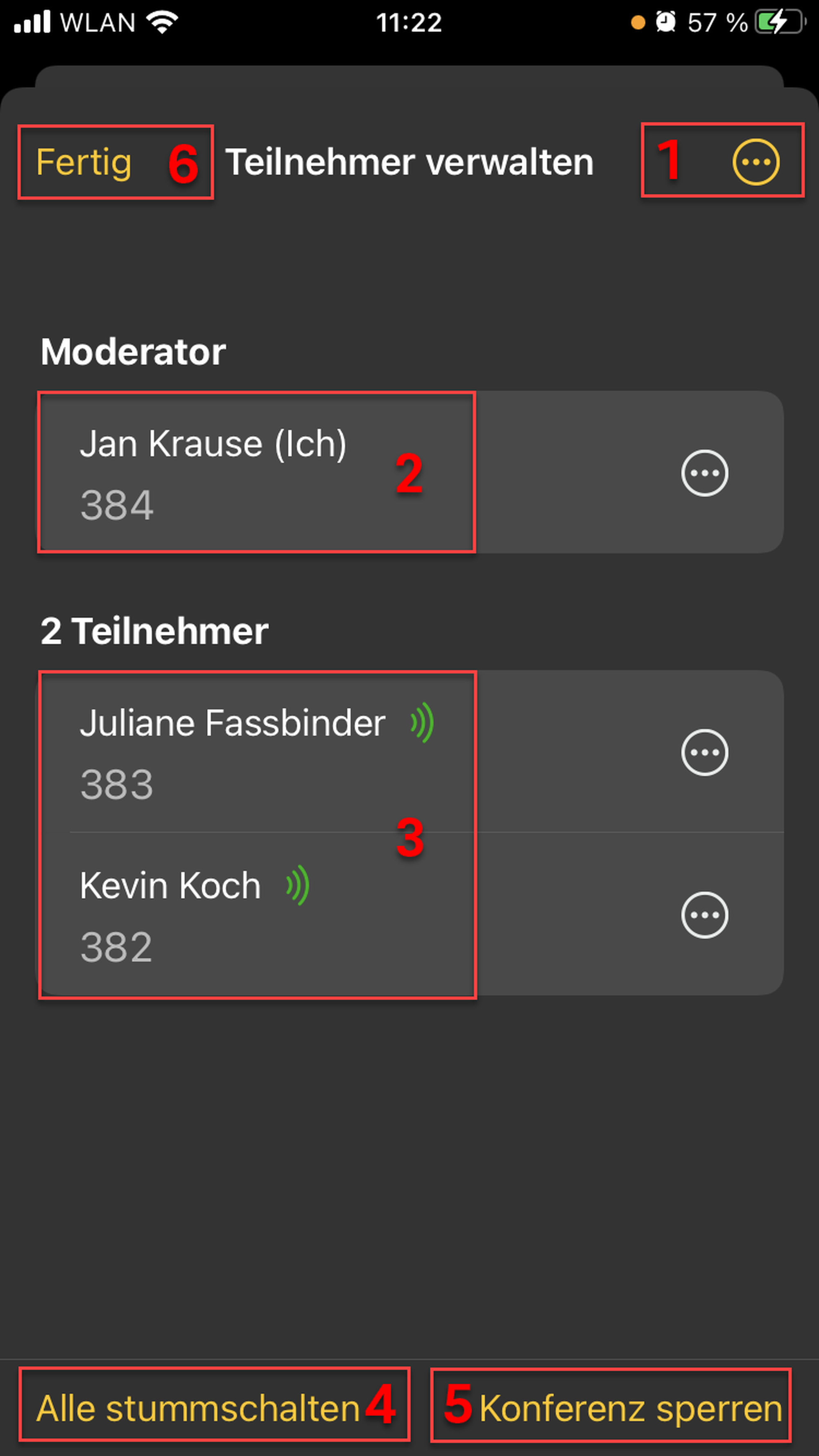The height and width of the screenshot is (1456, 819).
Task: Open options for Jan Krause (Ich)
Action: coord(704,473)
